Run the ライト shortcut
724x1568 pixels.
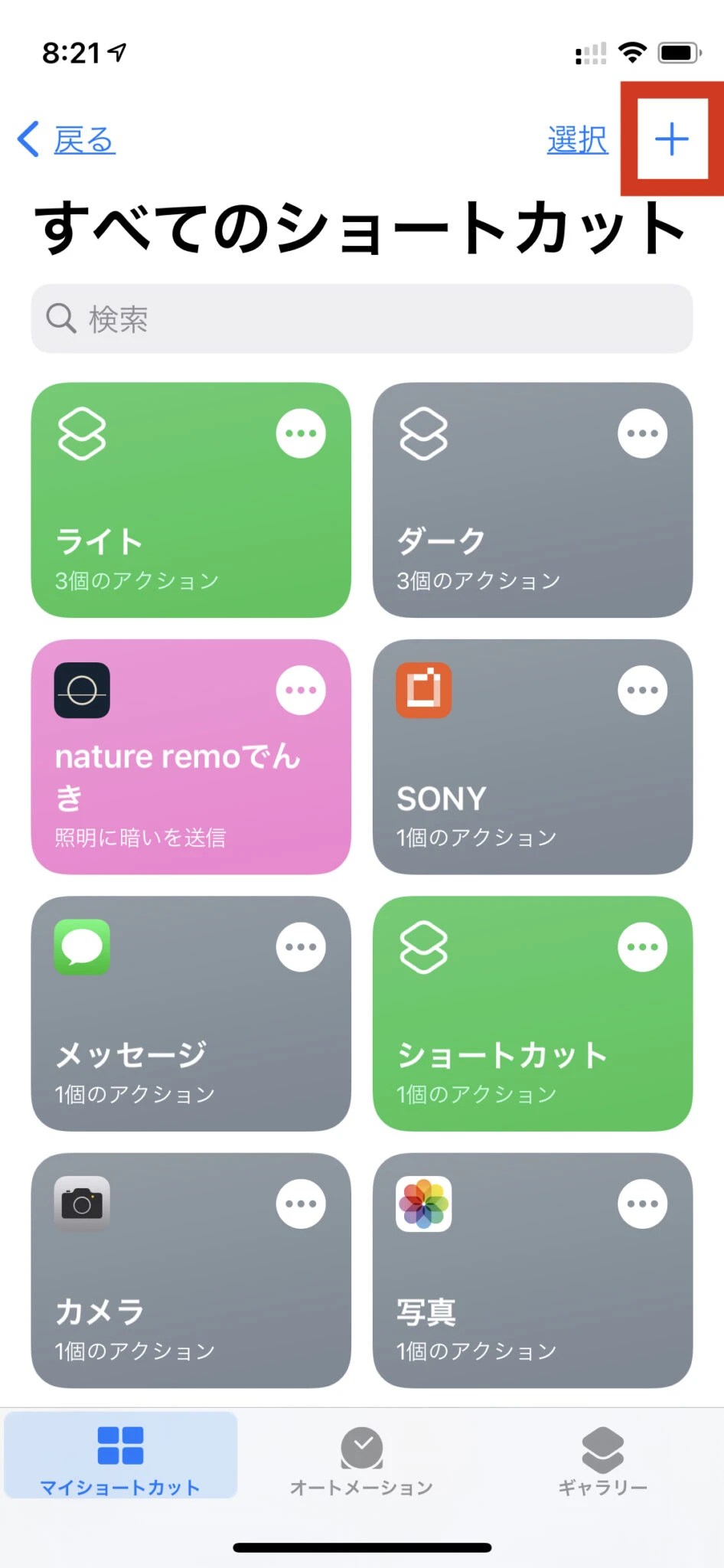click(x=153, y=536)
